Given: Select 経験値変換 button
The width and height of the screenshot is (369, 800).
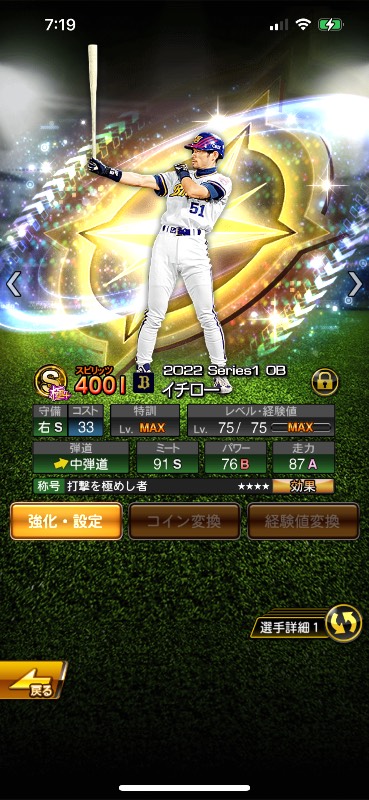Looking at the screenshot, I should 303,521.
